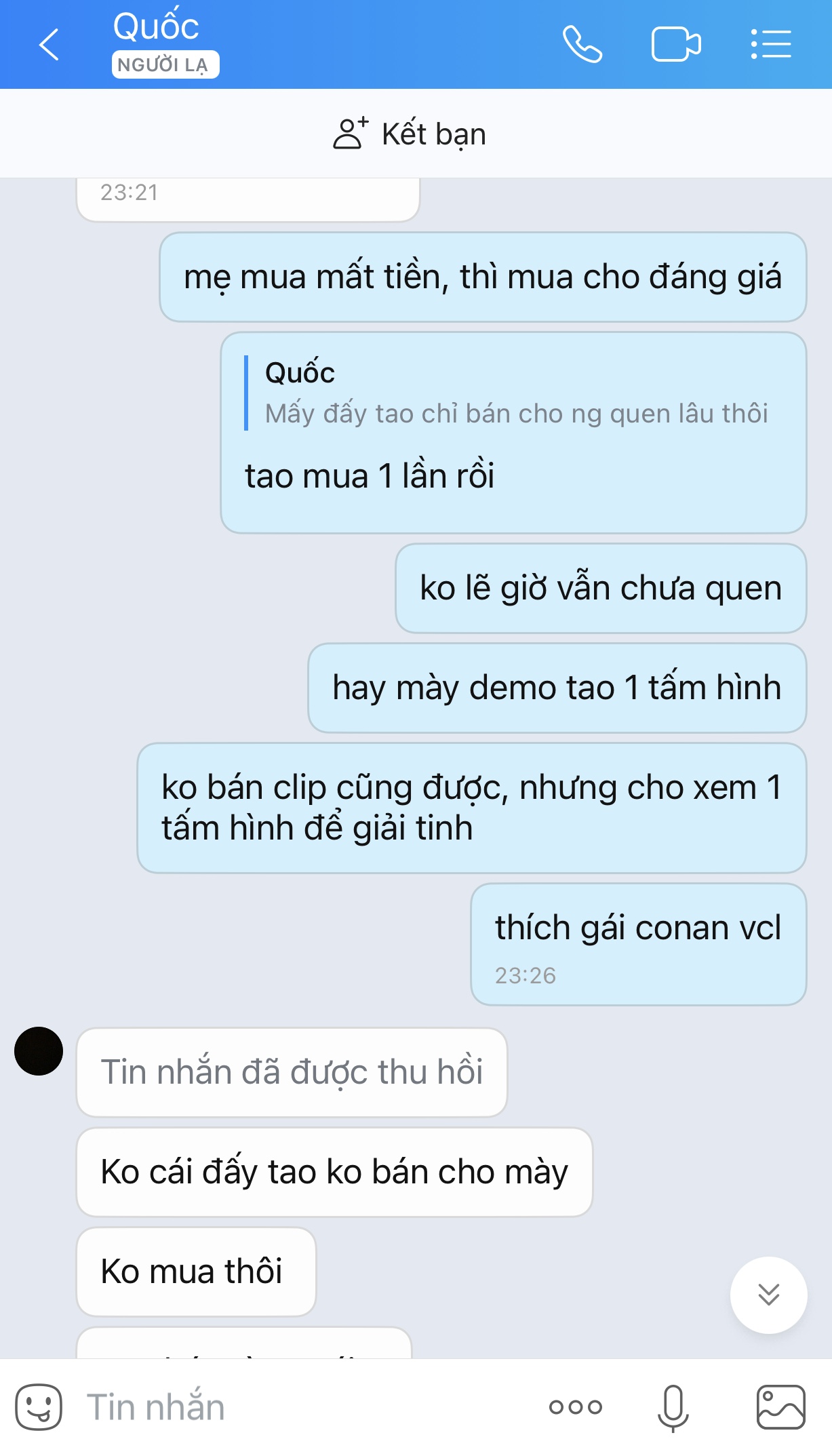Record a voice message
The image size is (832, 1456).
[673, 1406]
